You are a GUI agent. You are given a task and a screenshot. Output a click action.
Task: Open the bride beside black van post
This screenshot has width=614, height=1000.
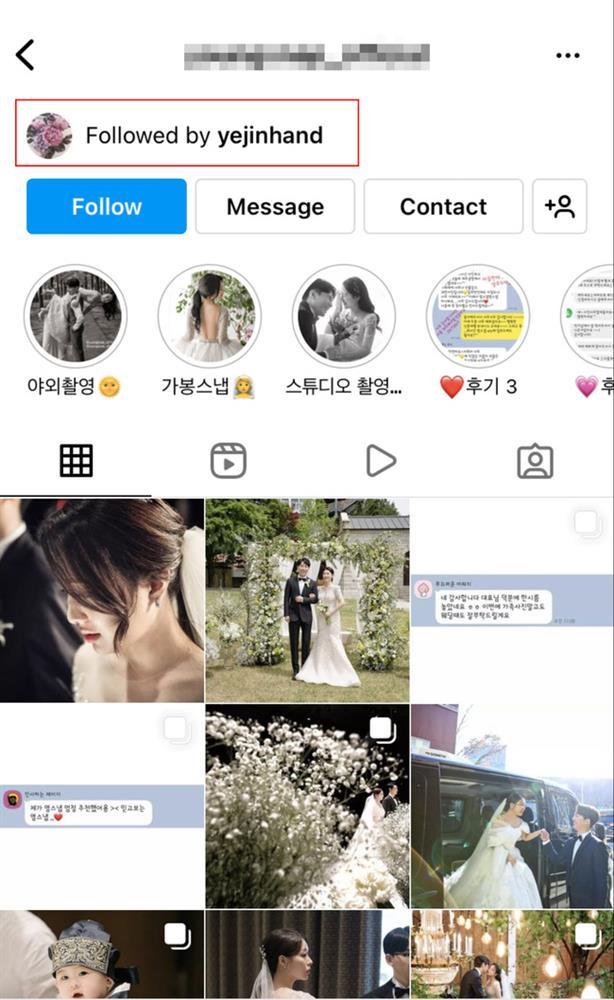pyautogui.click(x=512, y=805)
